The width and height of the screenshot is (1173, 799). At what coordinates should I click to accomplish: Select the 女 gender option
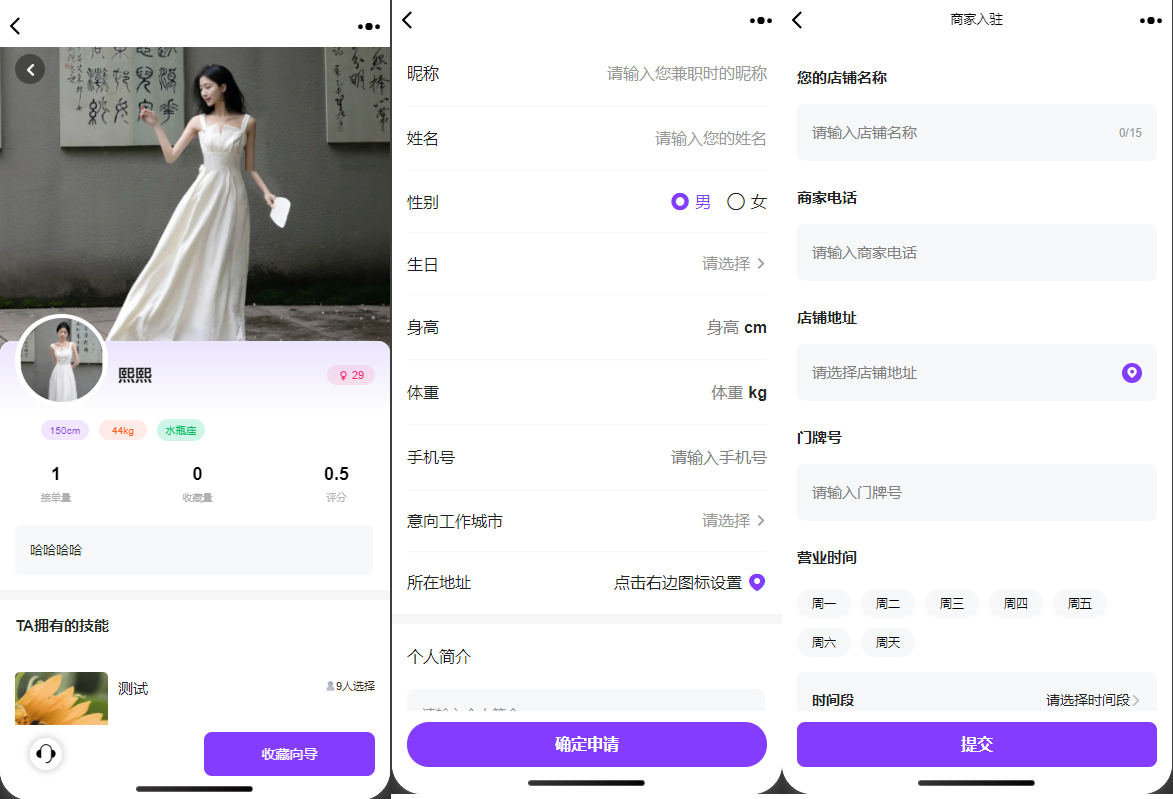[x=746, y=202]
